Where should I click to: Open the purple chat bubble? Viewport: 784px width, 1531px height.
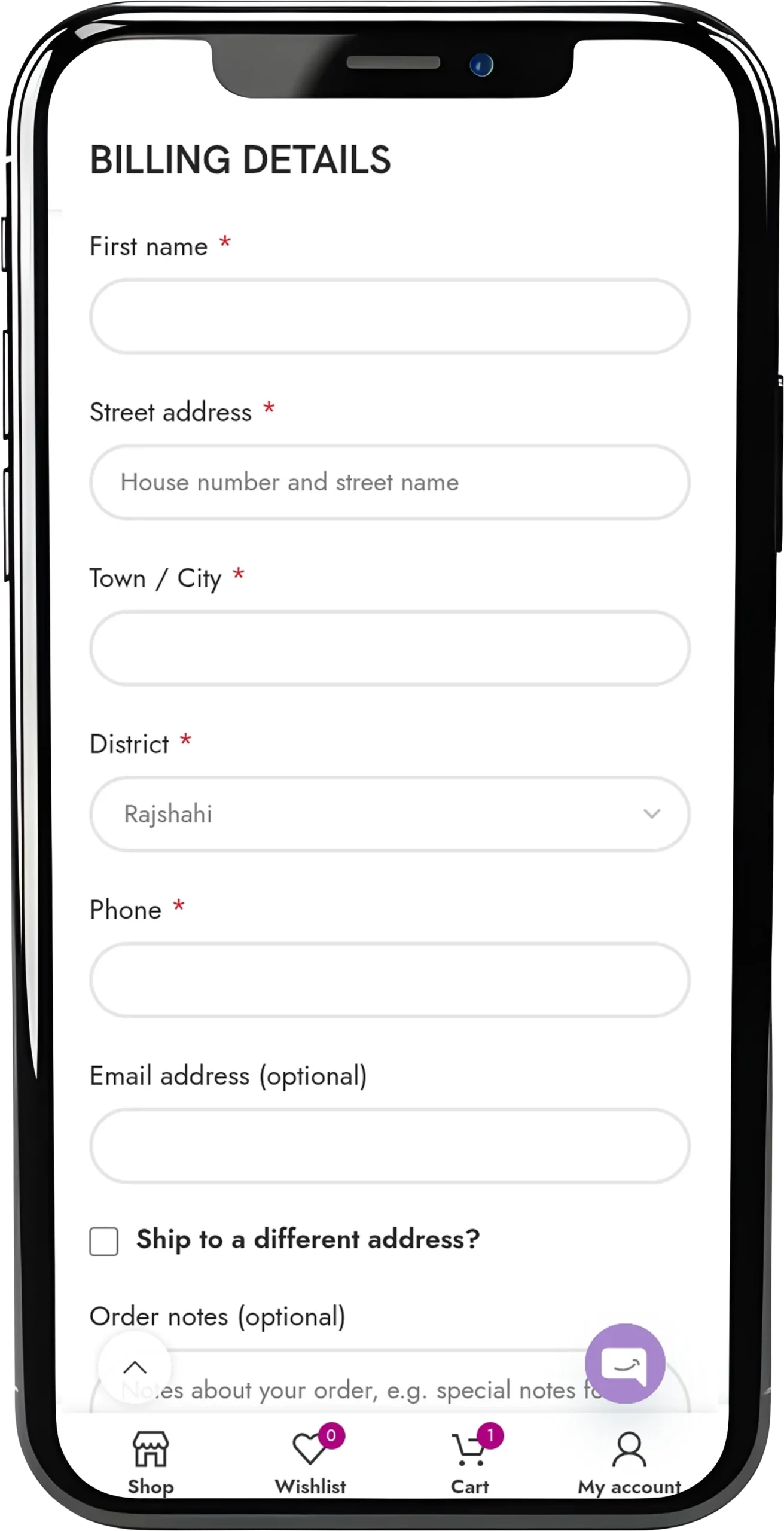[624, 1364]
